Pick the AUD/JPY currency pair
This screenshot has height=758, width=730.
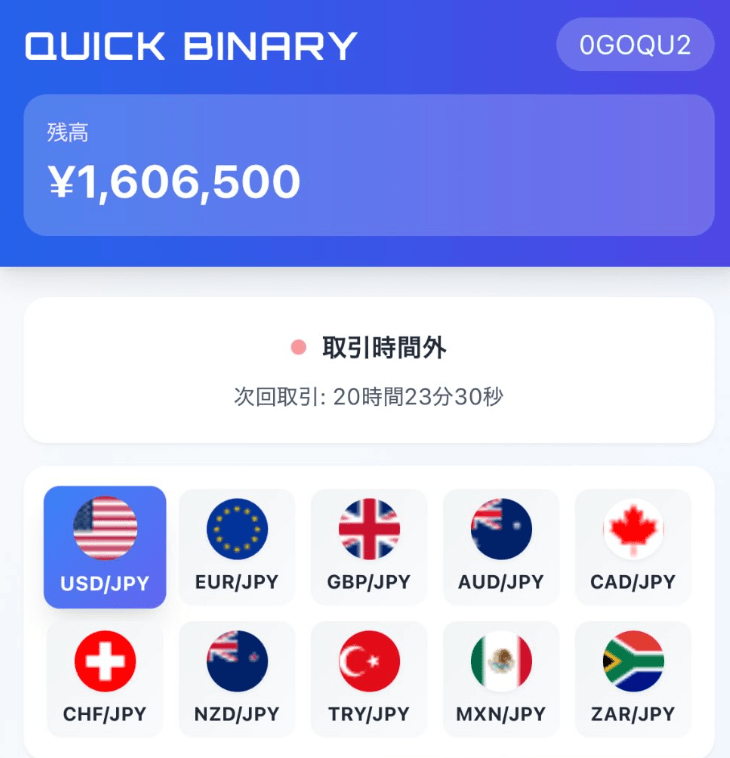(x=501, y=547)
